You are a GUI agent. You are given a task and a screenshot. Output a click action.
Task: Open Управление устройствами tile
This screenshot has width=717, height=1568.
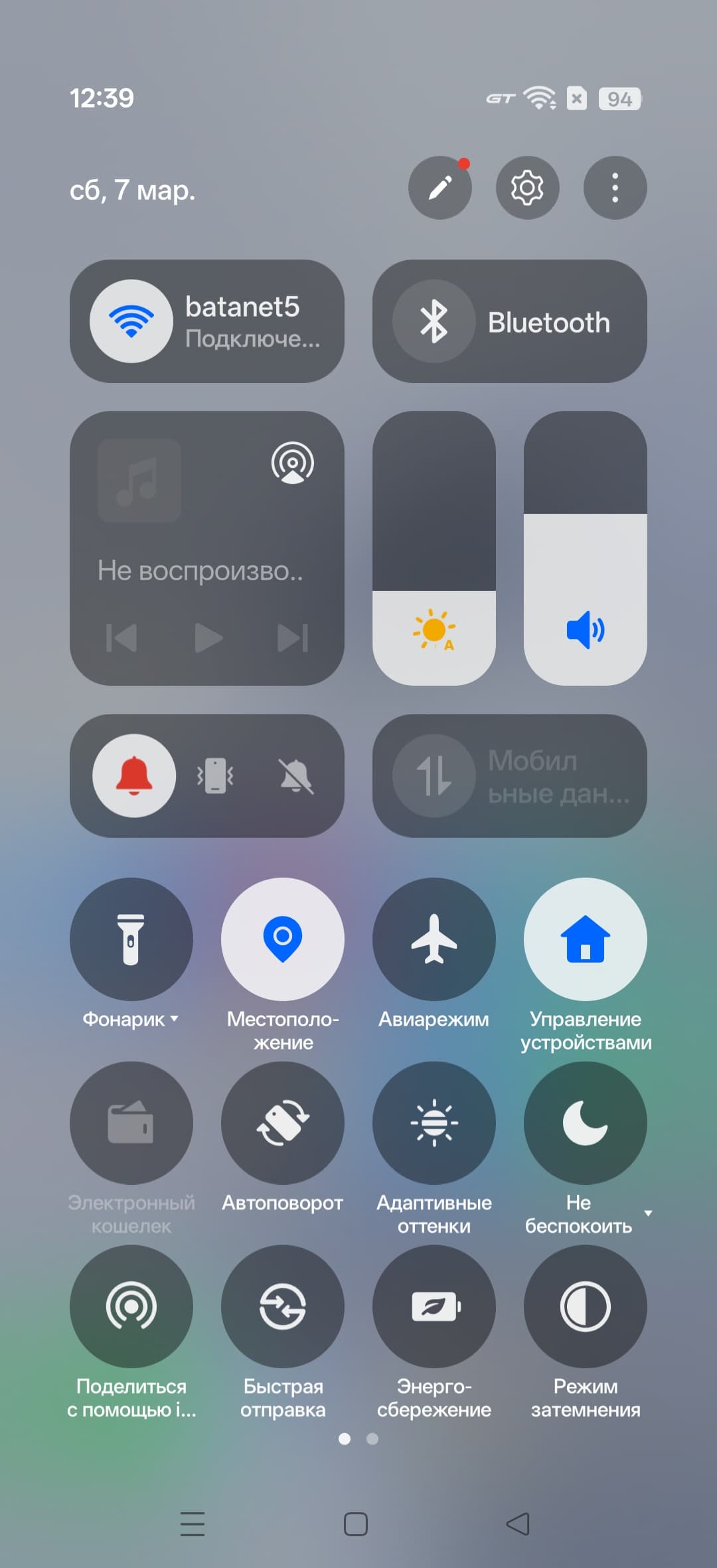(586, 939)
